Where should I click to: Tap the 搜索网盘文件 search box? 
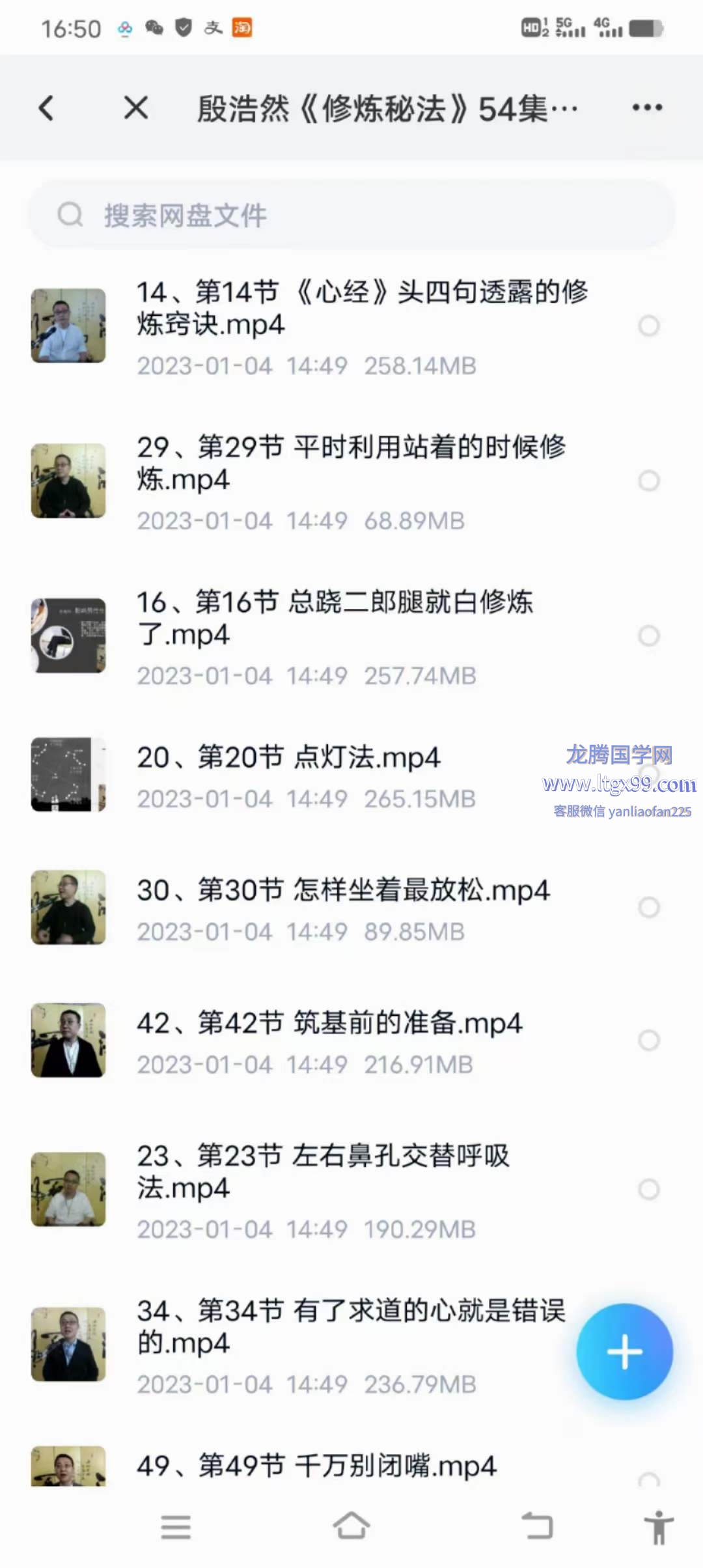[351, 215]
